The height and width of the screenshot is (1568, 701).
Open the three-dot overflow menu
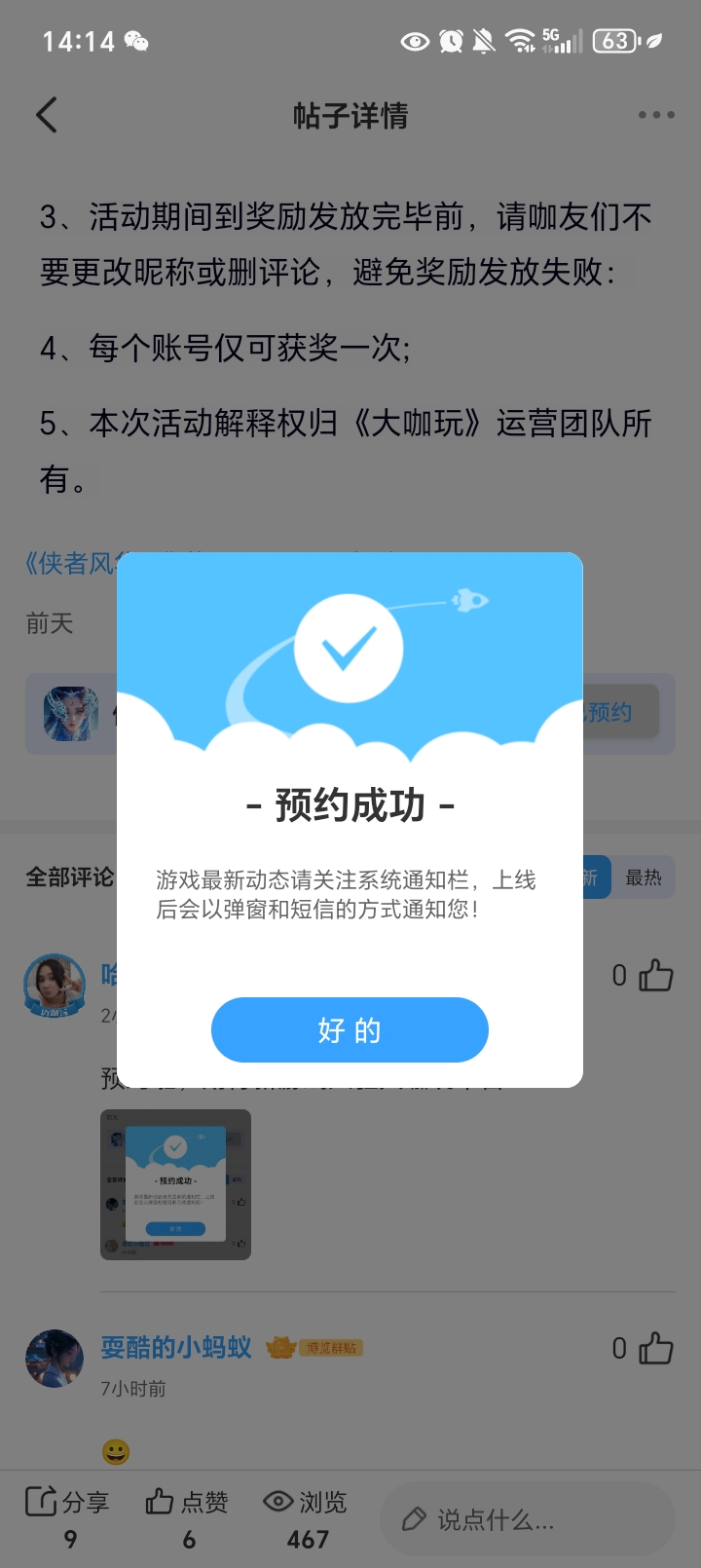point(656,115)
